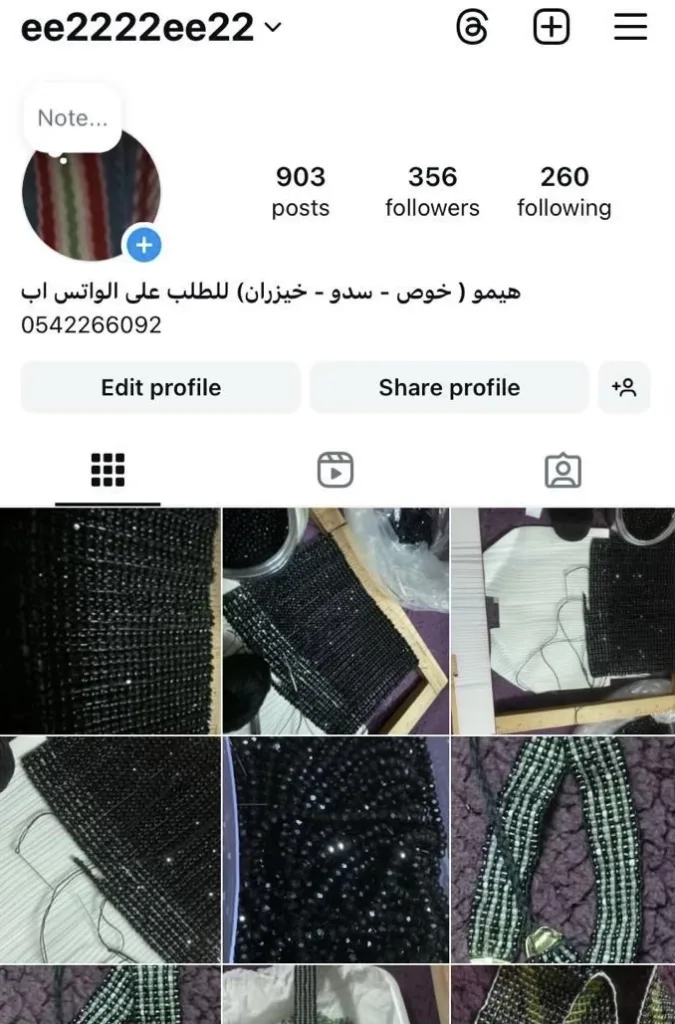
Task: Open the post of black beadwork with loose thread
Action: click(110, 850)
